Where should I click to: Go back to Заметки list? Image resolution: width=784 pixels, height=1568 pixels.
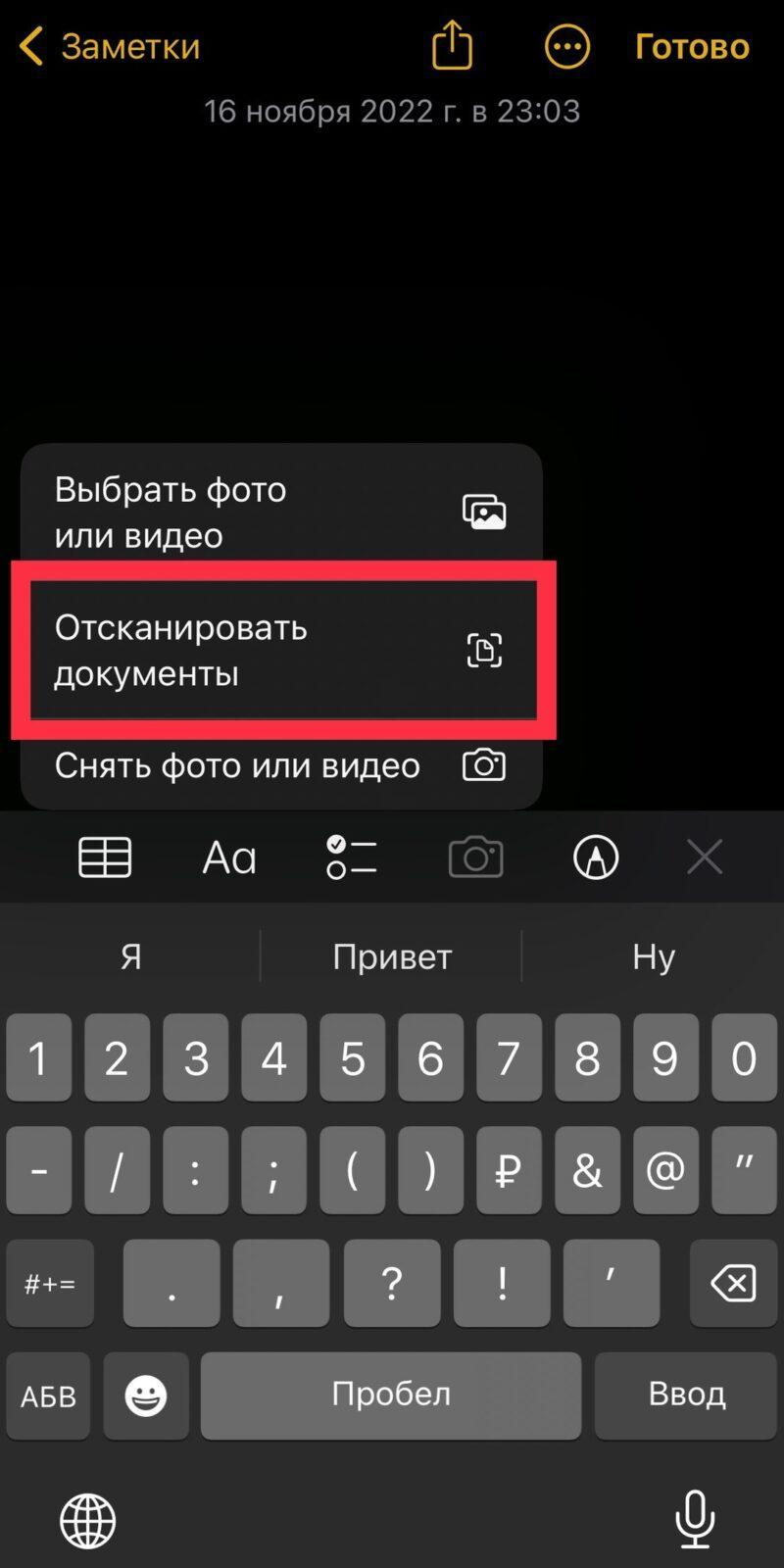(x=110, y=46)
